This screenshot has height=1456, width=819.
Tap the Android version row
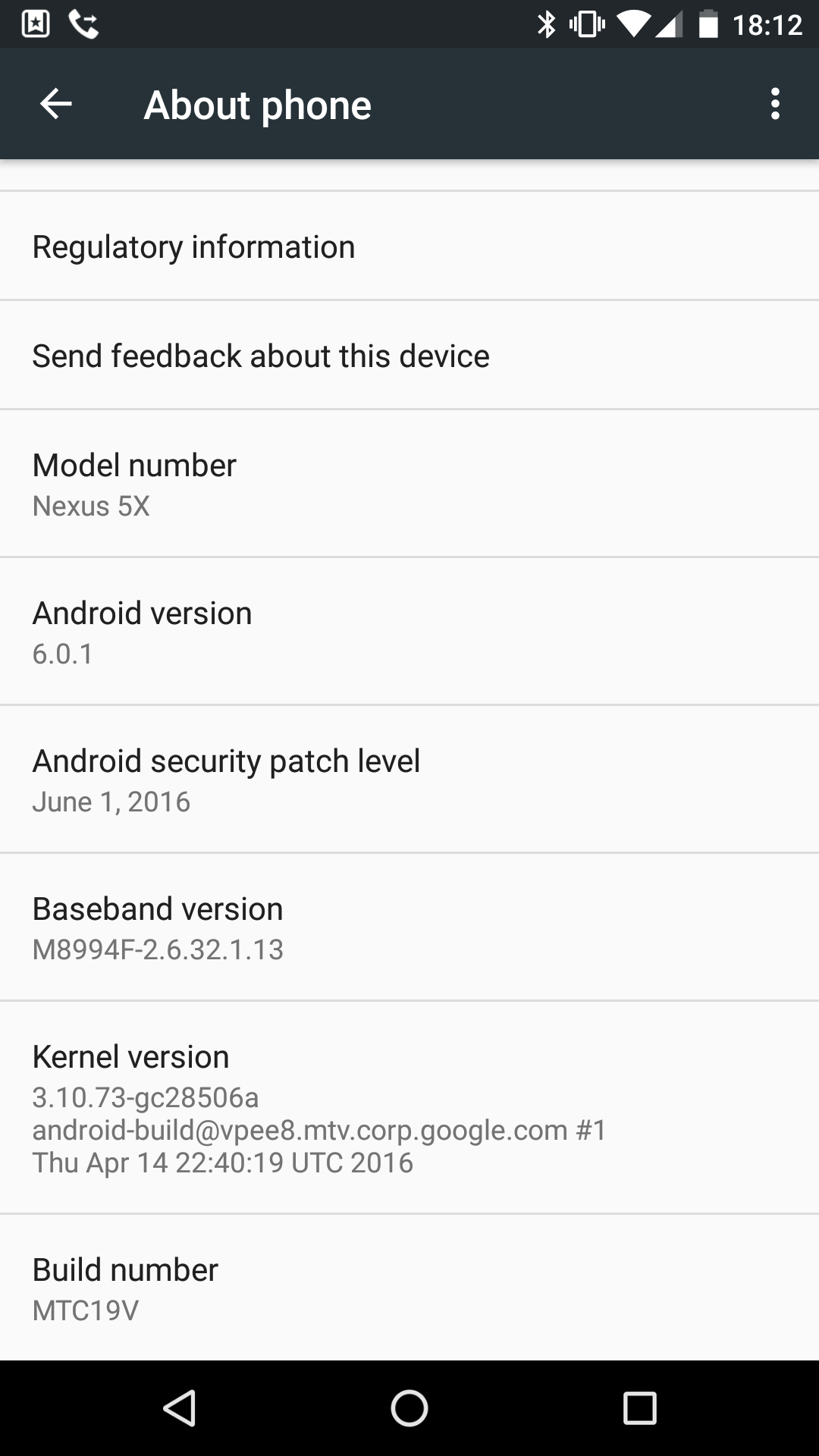pyautogui.click(x=409, y=631)
